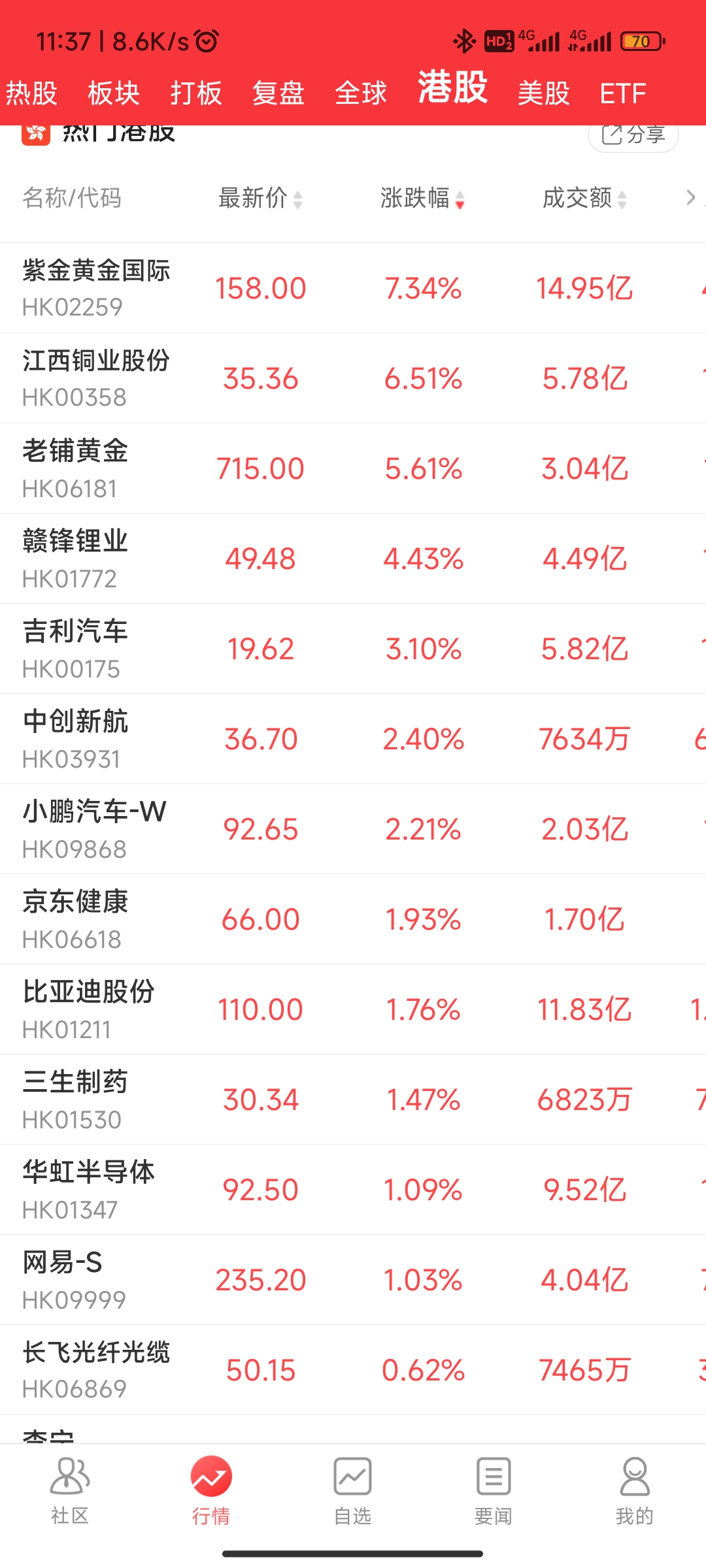Open 老铺黄金 HK06181 row

pyautogui.click(x=76, y=468)
